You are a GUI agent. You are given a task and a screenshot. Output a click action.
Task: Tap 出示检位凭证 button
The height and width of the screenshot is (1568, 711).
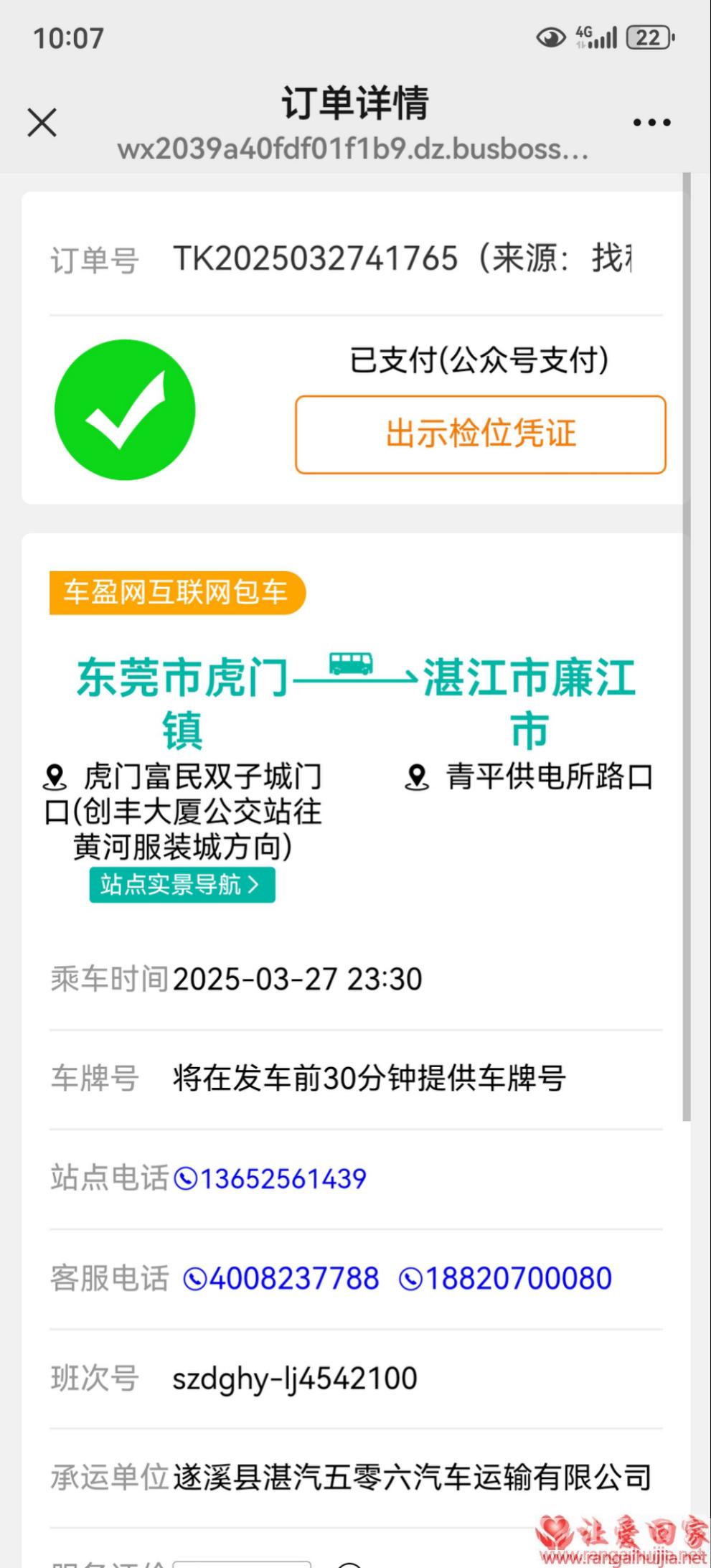[481, 434]
